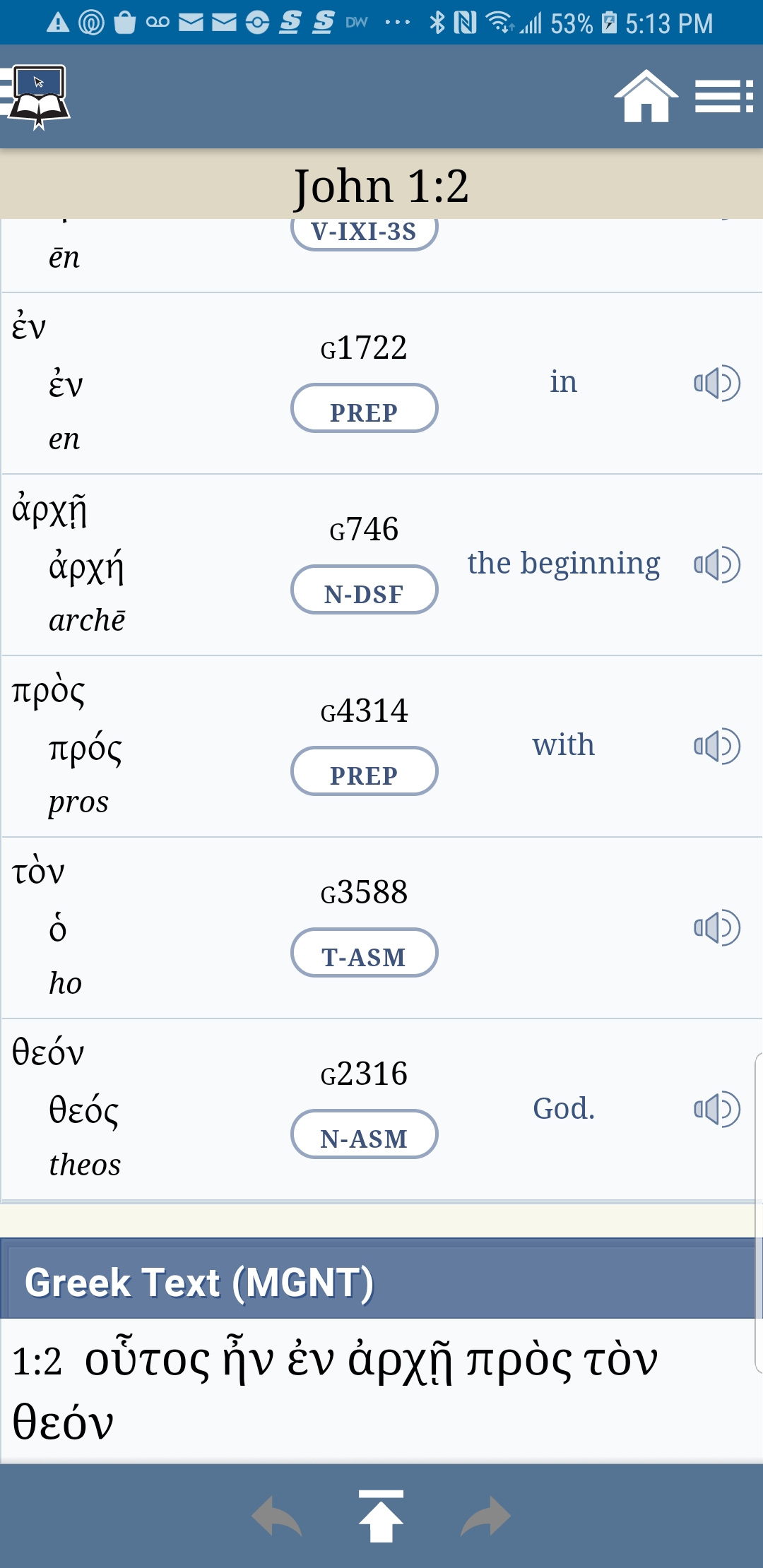Play pronunciation audio for θεός

716,1110
